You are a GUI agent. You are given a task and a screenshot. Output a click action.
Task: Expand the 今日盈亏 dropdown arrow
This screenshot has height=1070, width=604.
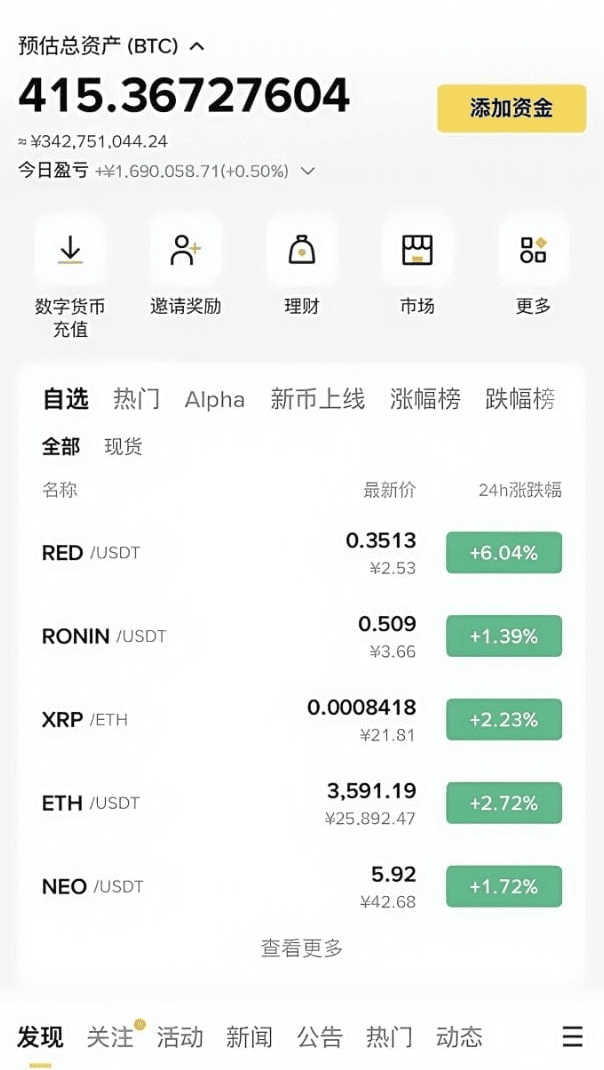coord(308,171)
